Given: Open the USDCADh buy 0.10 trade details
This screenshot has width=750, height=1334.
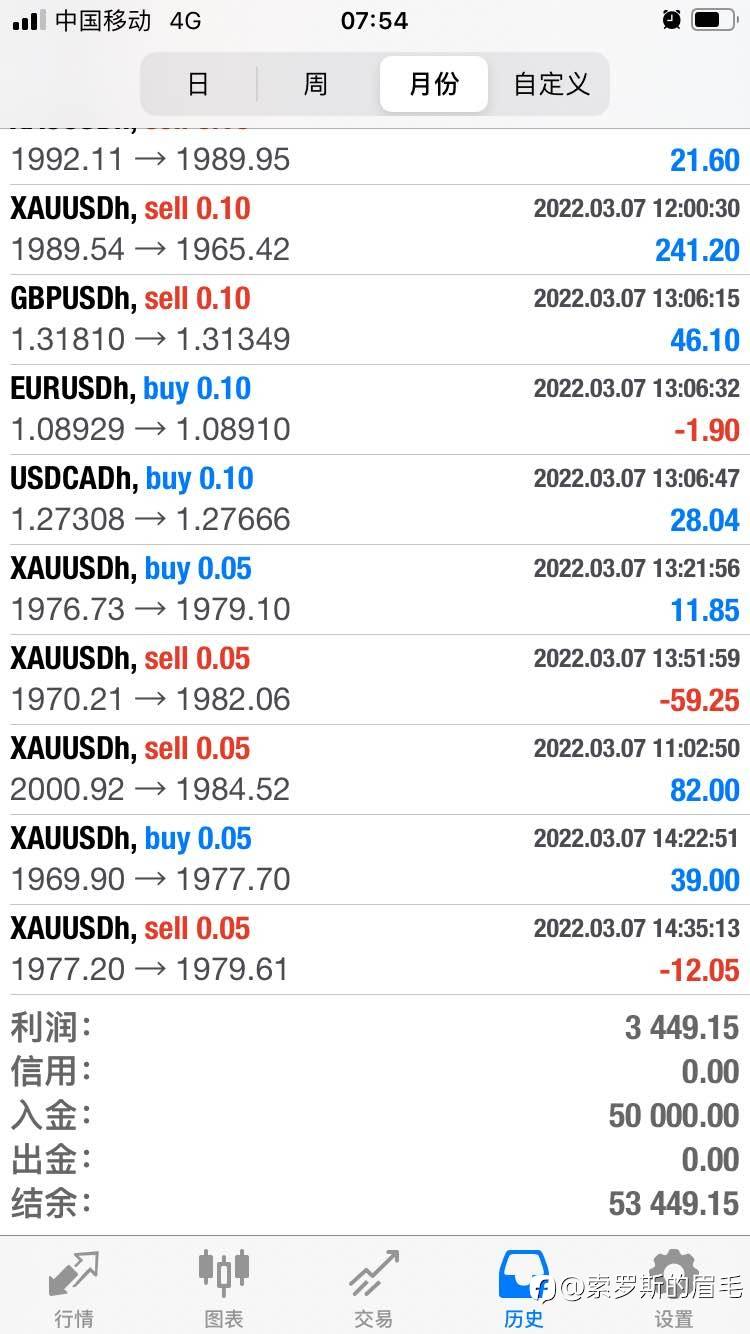Looking at the screenshot, I should [x=375, y=500].
